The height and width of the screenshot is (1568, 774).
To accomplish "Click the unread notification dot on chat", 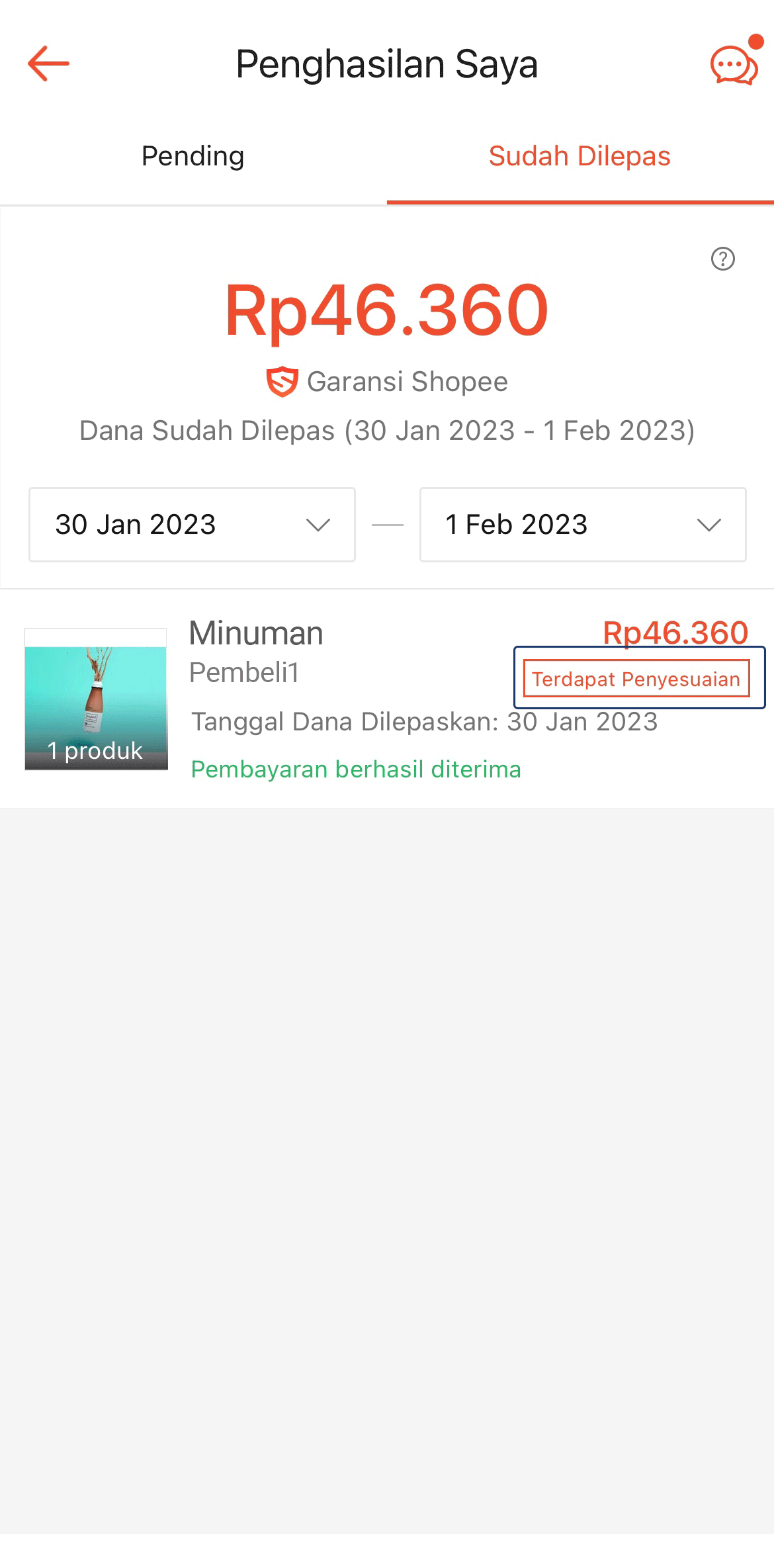I will (756, 40).
